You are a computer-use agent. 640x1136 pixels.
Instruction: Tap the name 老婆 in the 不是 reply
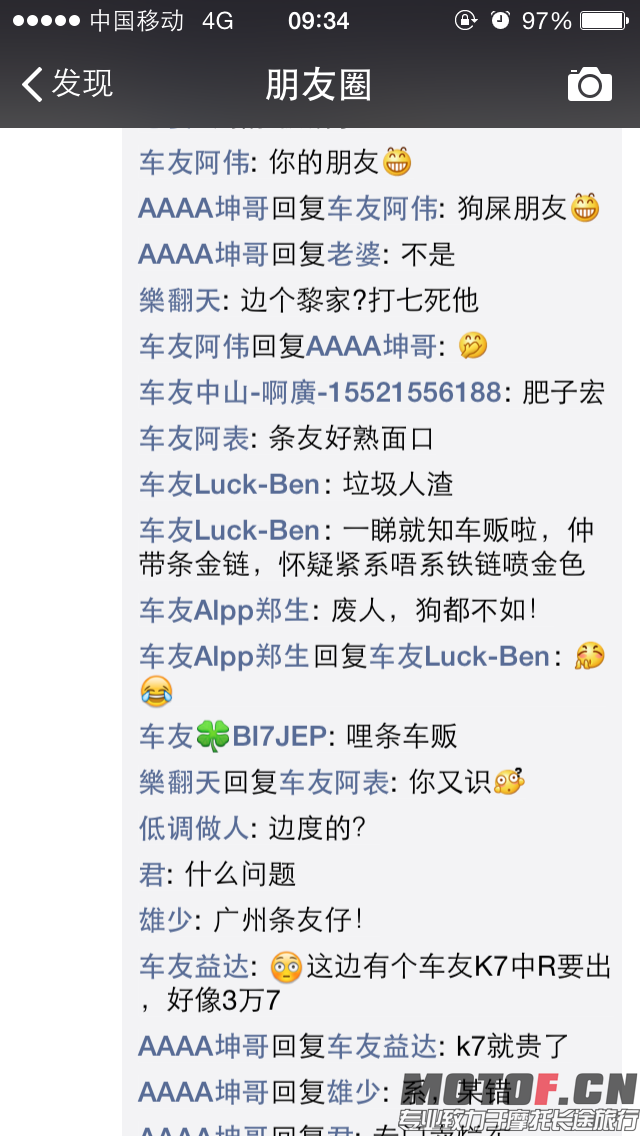(x=354, y=255)
